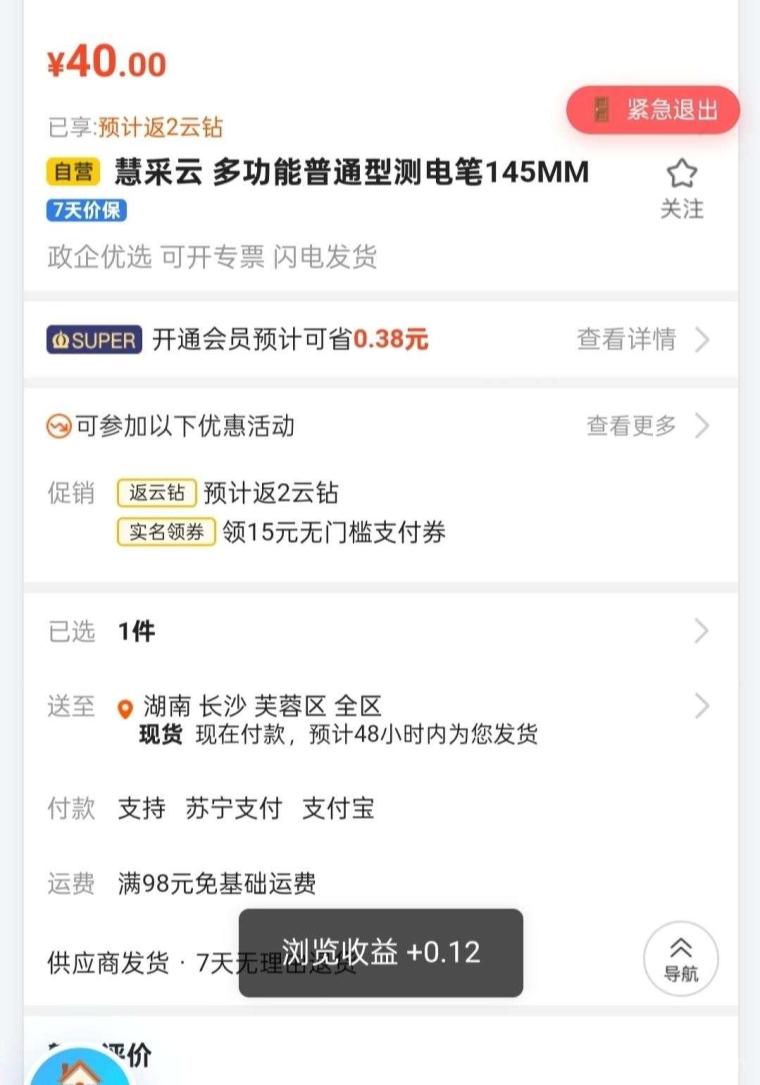The height and width of the screenshot is (1085, 760).
Task: Click the home icon at bottom left
Action: (x=76, y=1073)
